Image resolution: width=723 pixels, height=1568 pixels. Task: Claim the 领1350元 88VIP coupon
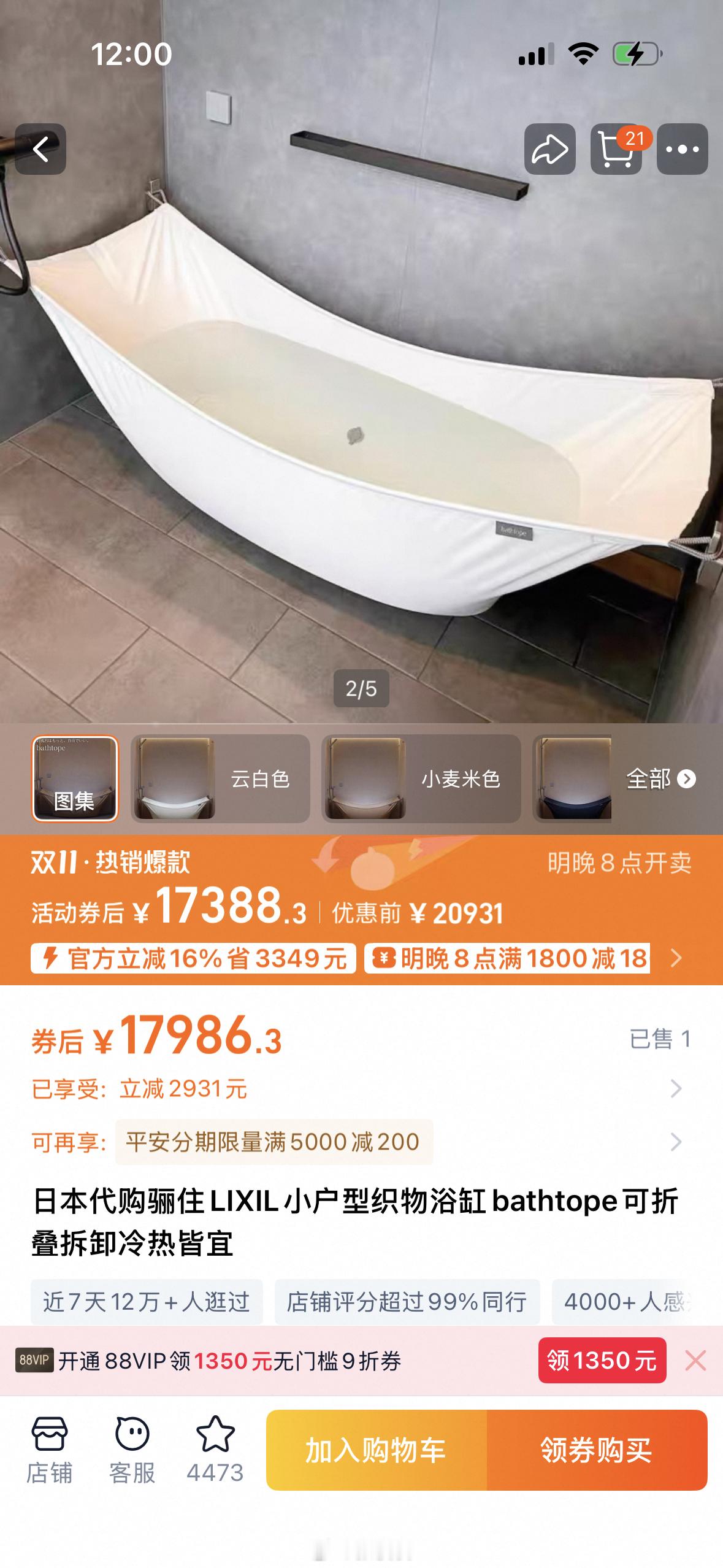(602, 1360)
